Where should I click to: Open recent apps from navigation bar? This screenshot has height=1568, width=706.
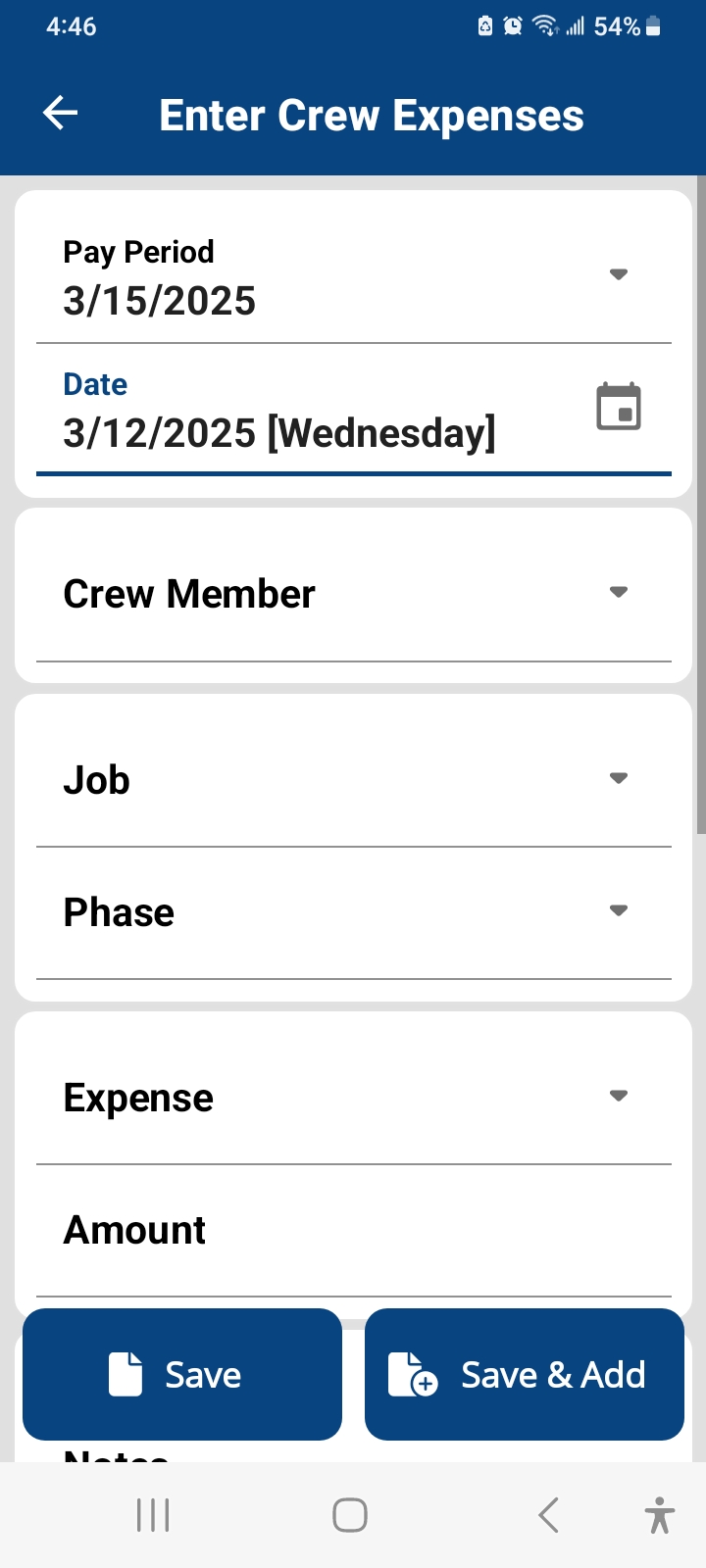tap(153, 1515)
